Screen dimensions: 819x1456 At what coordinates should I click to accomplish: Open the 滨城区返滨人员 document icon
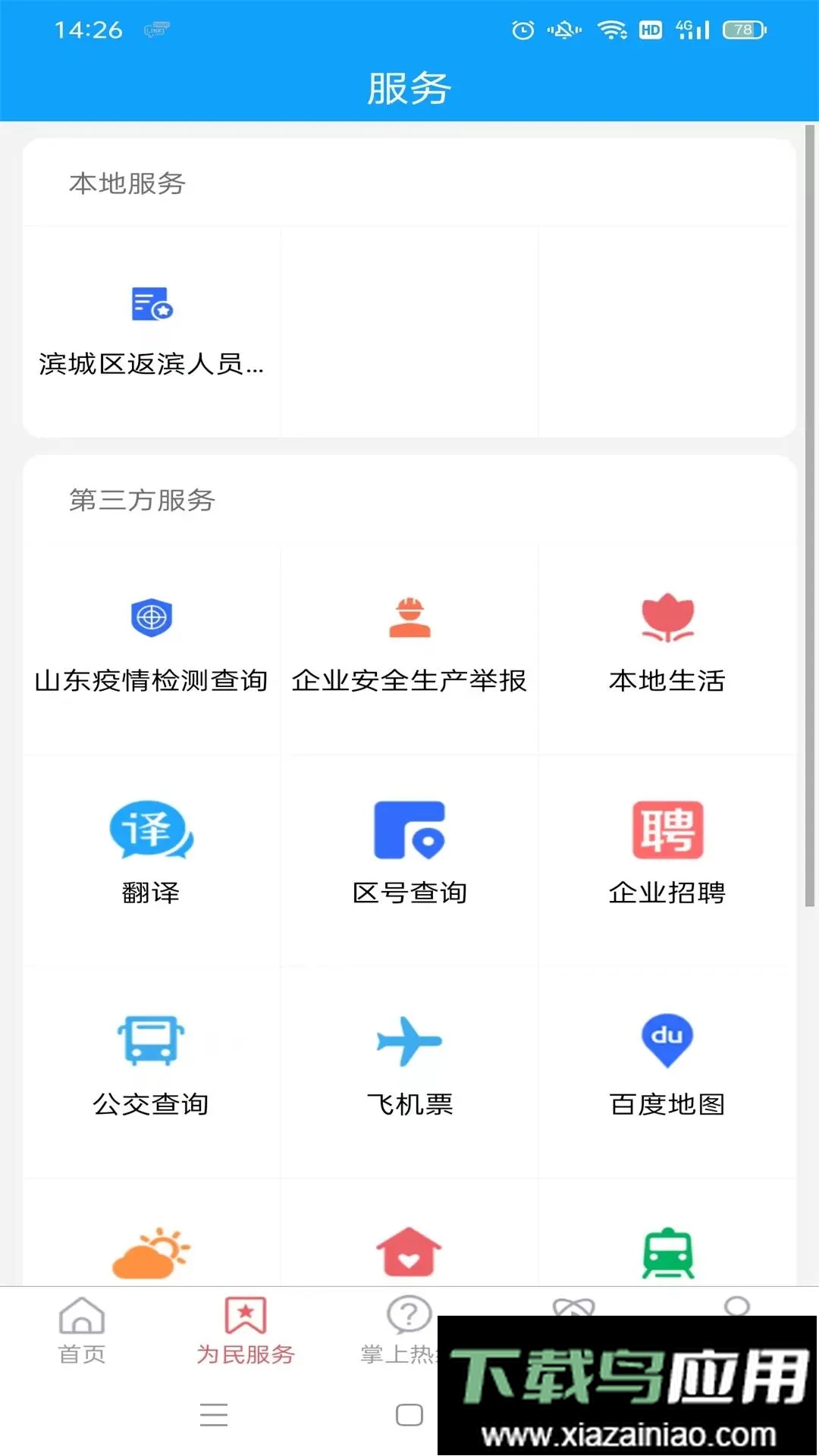coord(151,306)
